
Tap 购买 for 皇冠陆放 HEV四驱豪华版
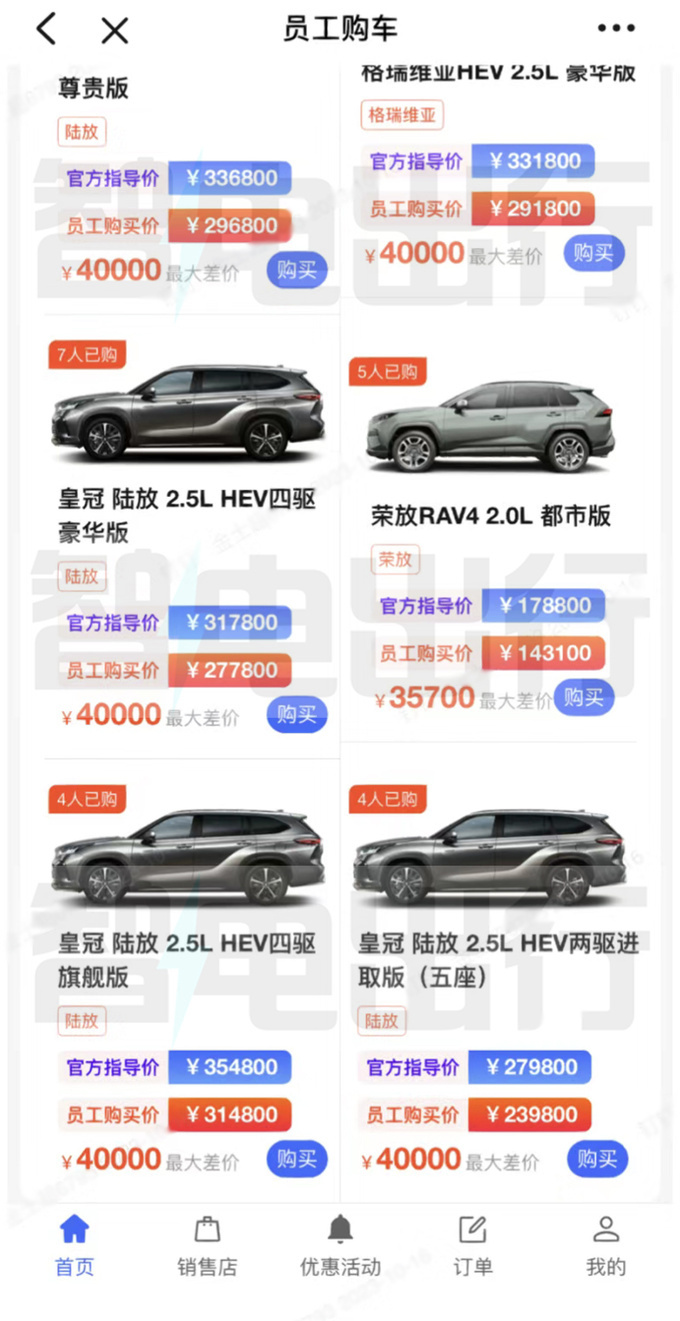(296, 714)
